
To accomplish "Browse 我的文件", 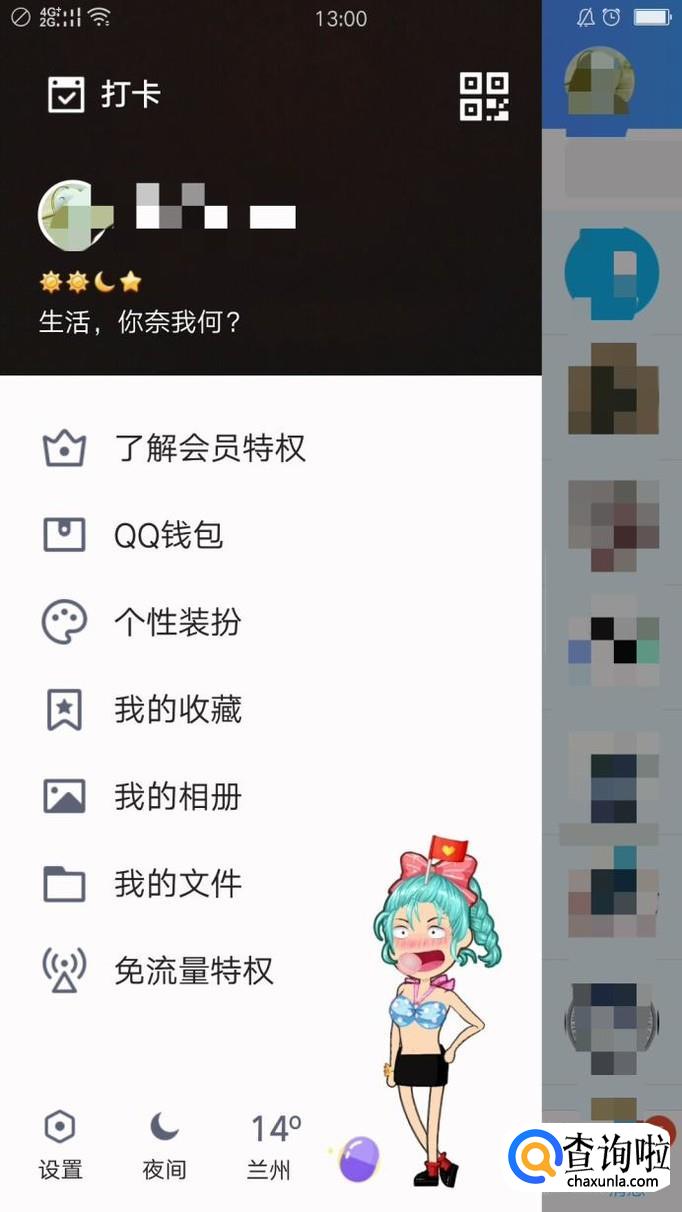I will coord(177,884).
